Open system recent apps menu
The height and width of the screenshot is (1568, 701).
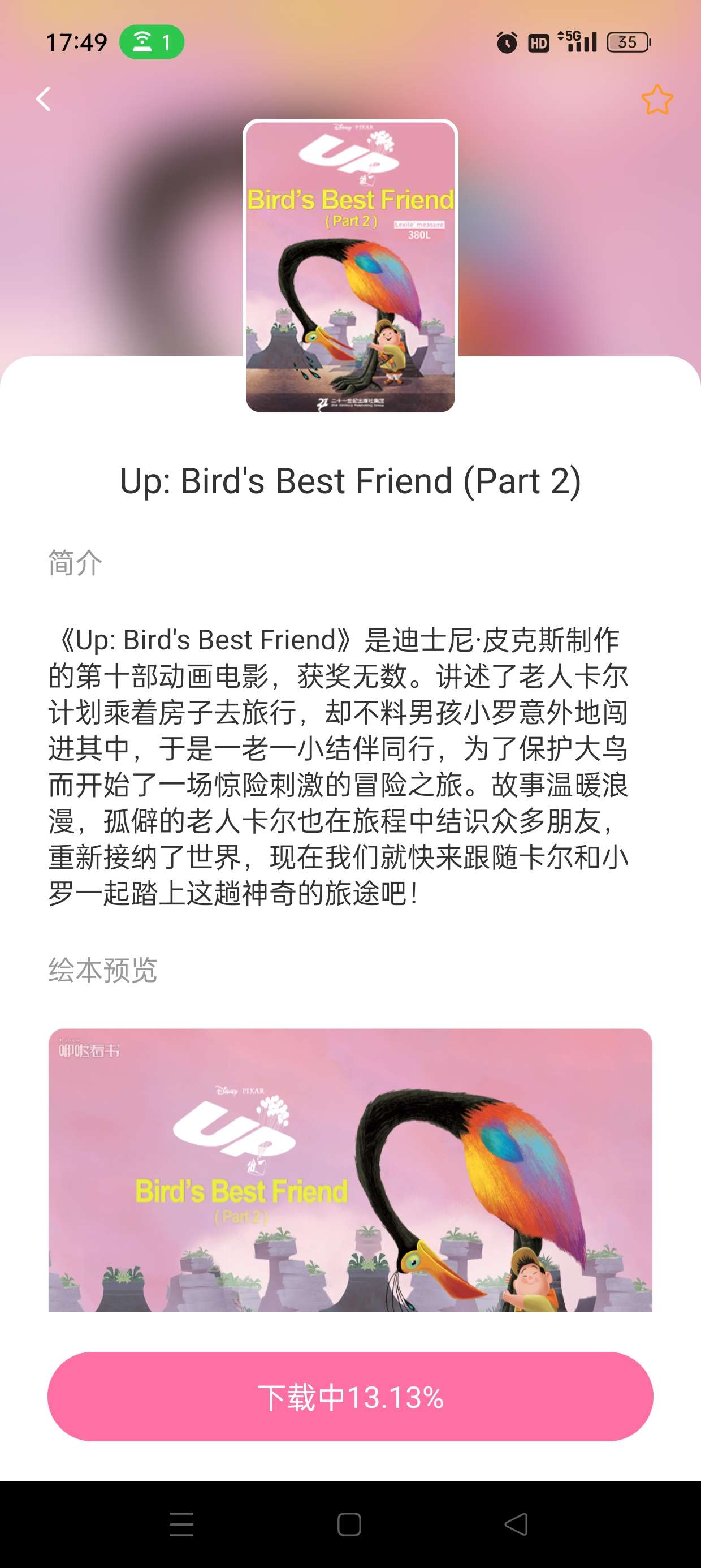tap(181, 1524)
